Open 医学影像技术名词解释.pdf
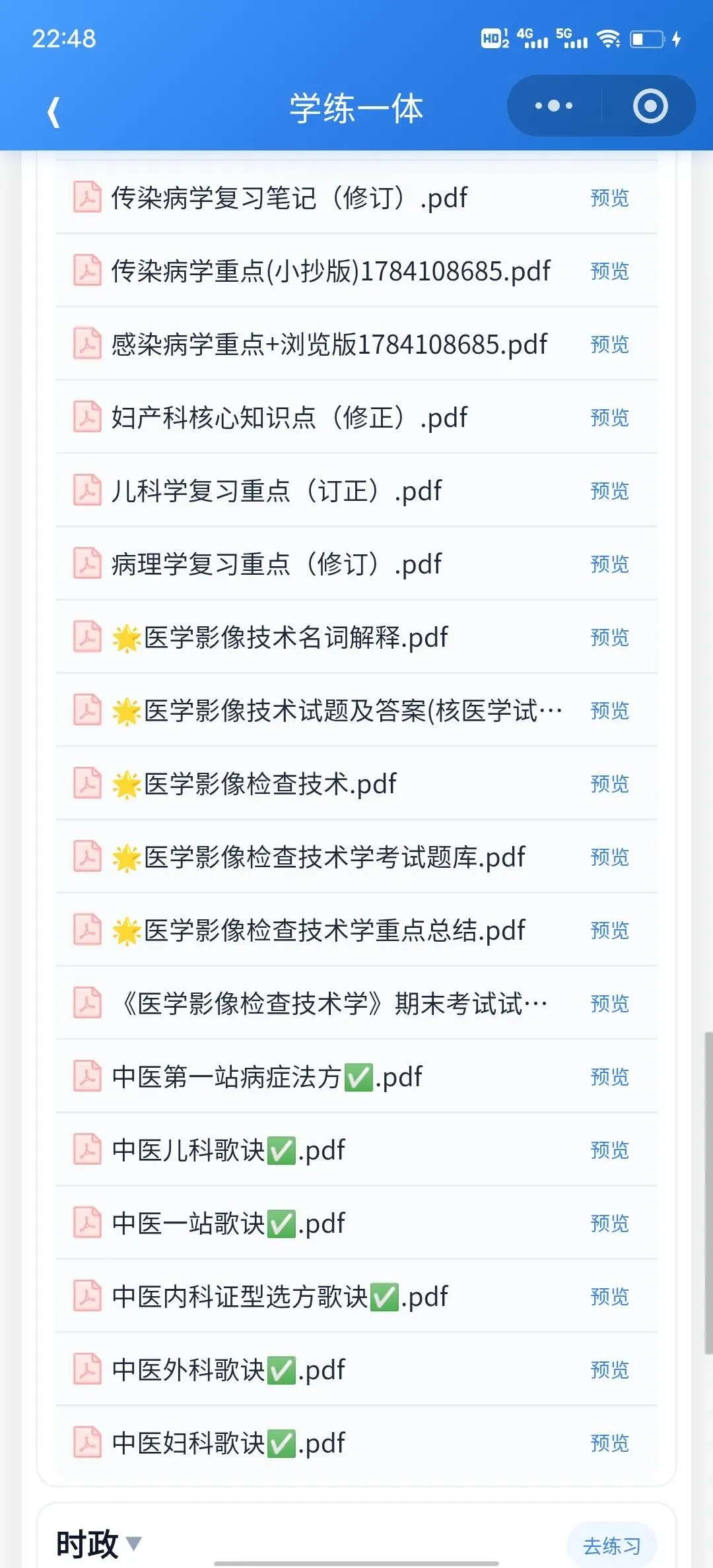This screenshot has width=713, height=1568. pyautogui.click(x=356, y=637)
